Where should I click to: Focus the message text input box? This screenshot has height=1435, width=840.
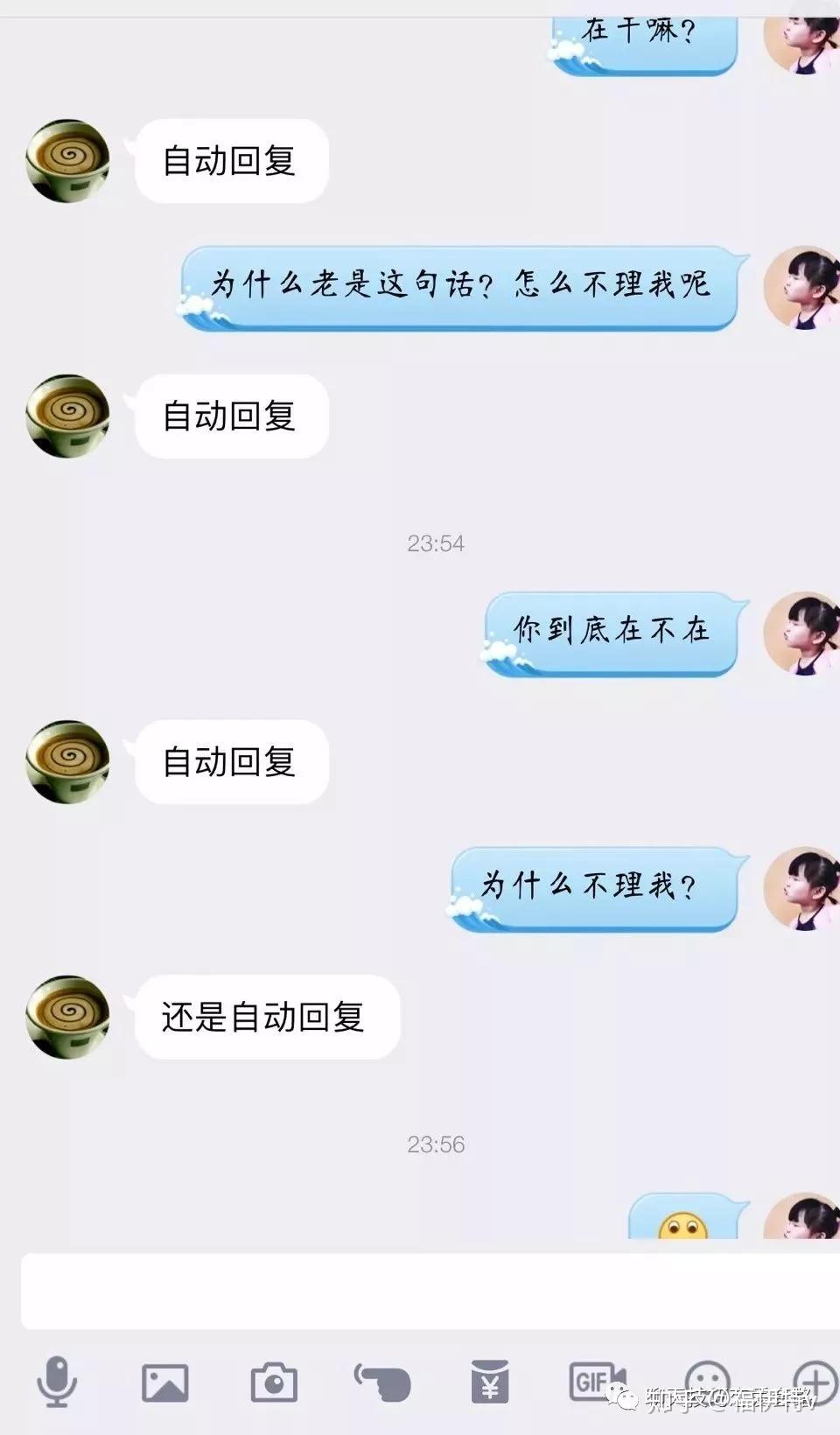tap(429, 1291)
